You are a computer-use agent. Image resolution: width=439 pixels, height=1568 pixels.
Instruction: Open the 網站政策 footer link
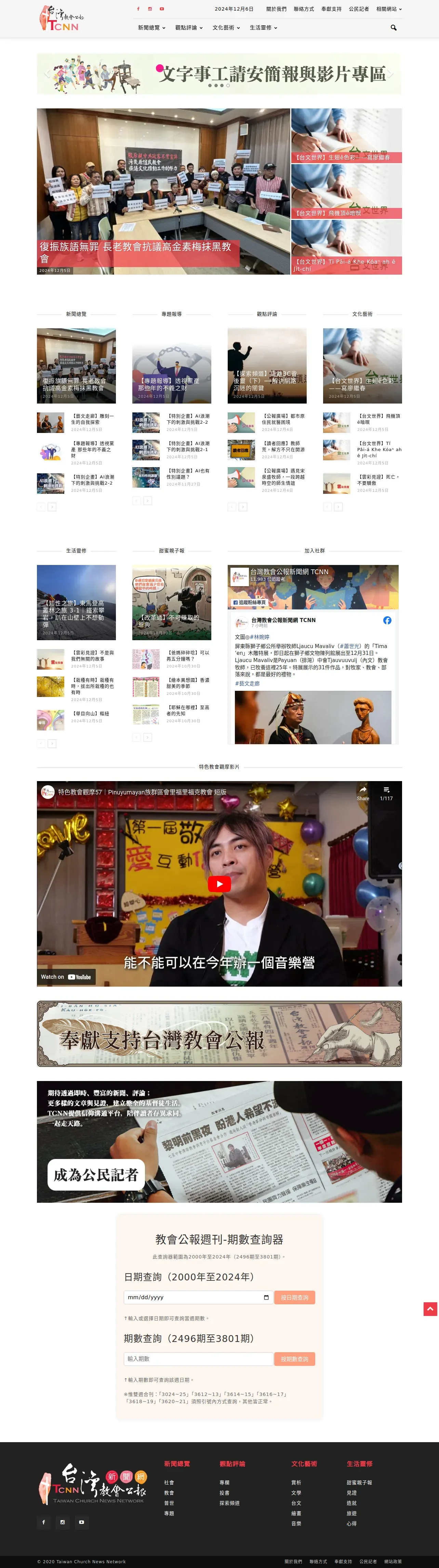point(393,1561)
